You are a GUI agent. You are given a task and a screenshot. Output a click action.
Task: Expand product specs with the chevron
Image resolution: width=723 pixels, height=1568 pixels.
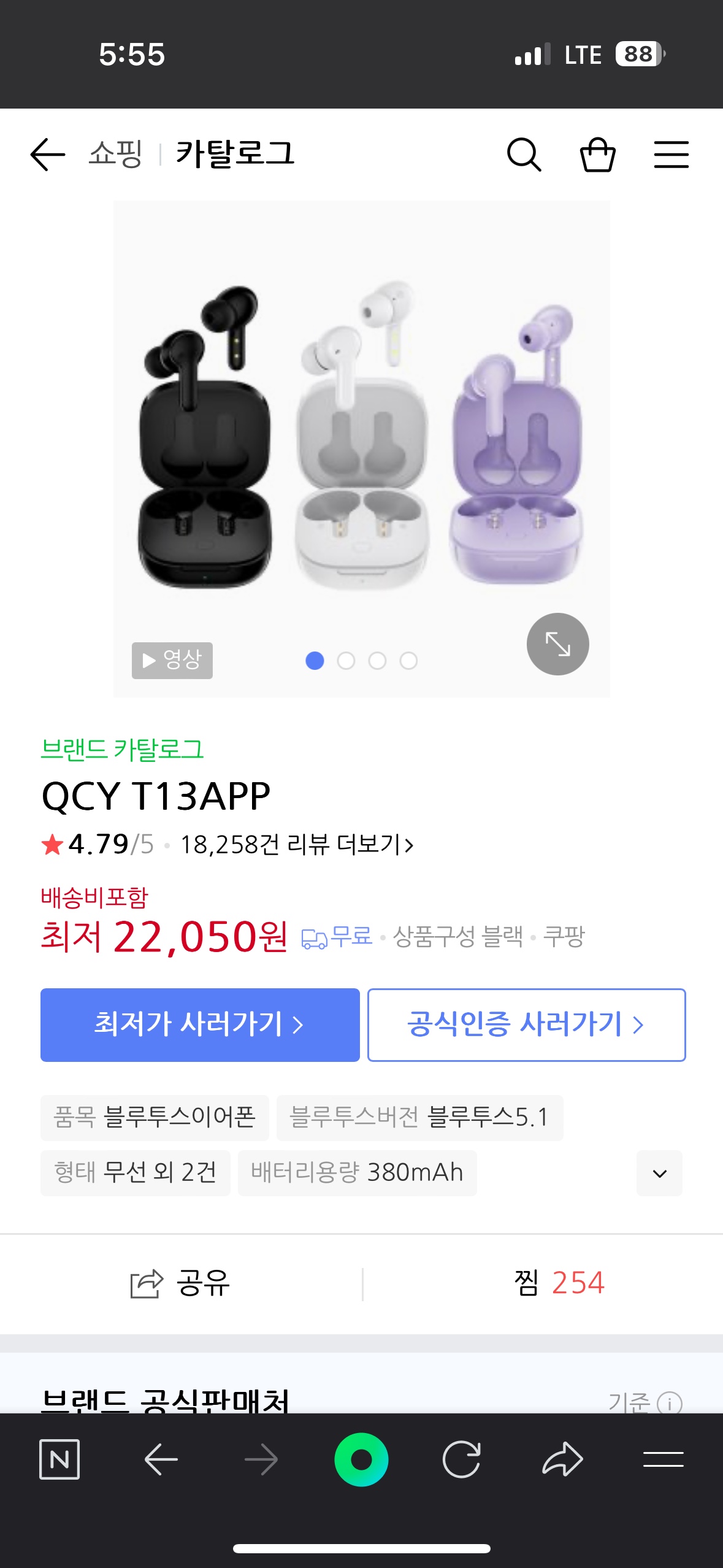pos(659,1173)
